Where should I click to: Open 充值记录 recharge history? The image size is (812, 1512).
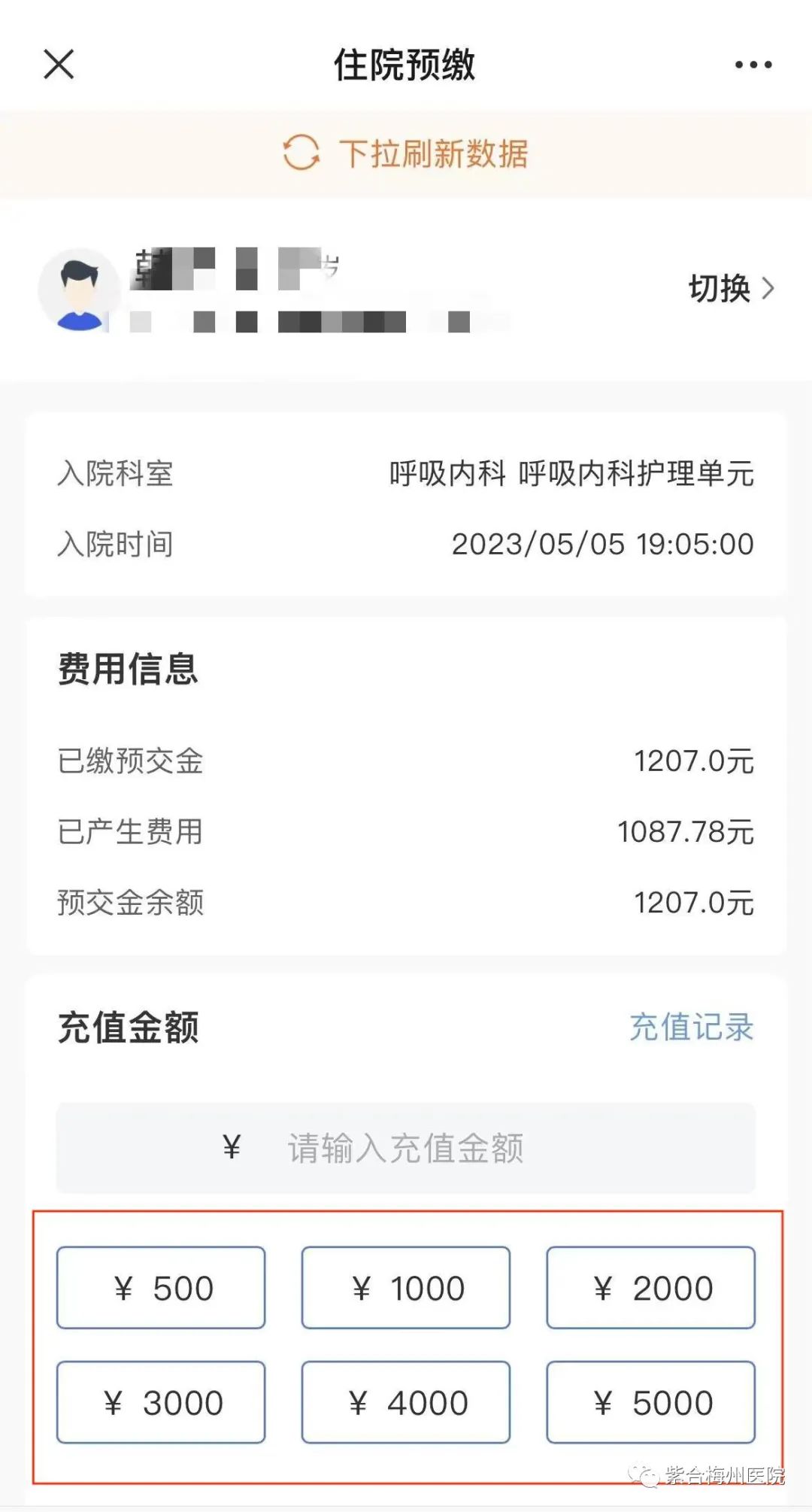tap(691, 1028)
